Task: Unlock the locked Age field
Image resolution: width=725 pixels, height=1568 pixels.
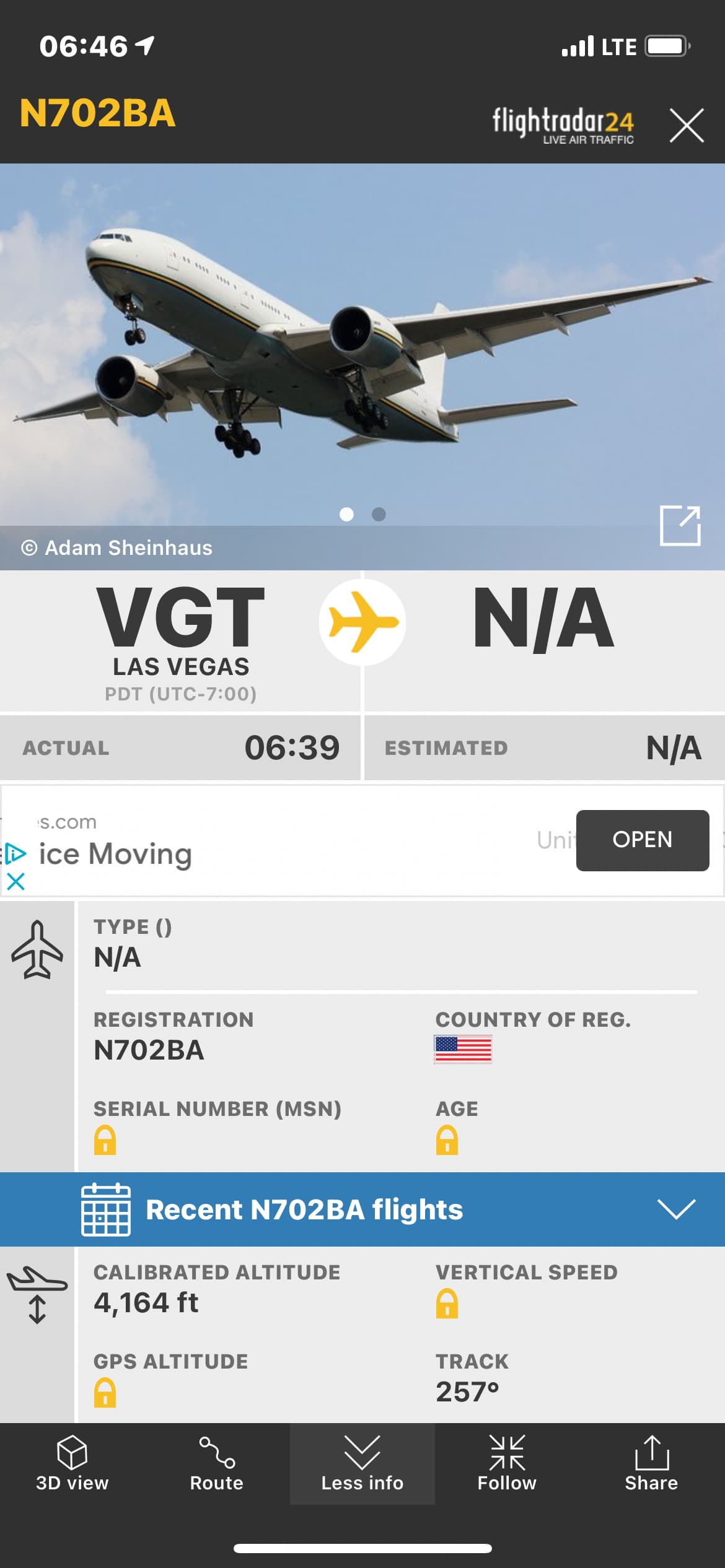Action: [446, 1139]
